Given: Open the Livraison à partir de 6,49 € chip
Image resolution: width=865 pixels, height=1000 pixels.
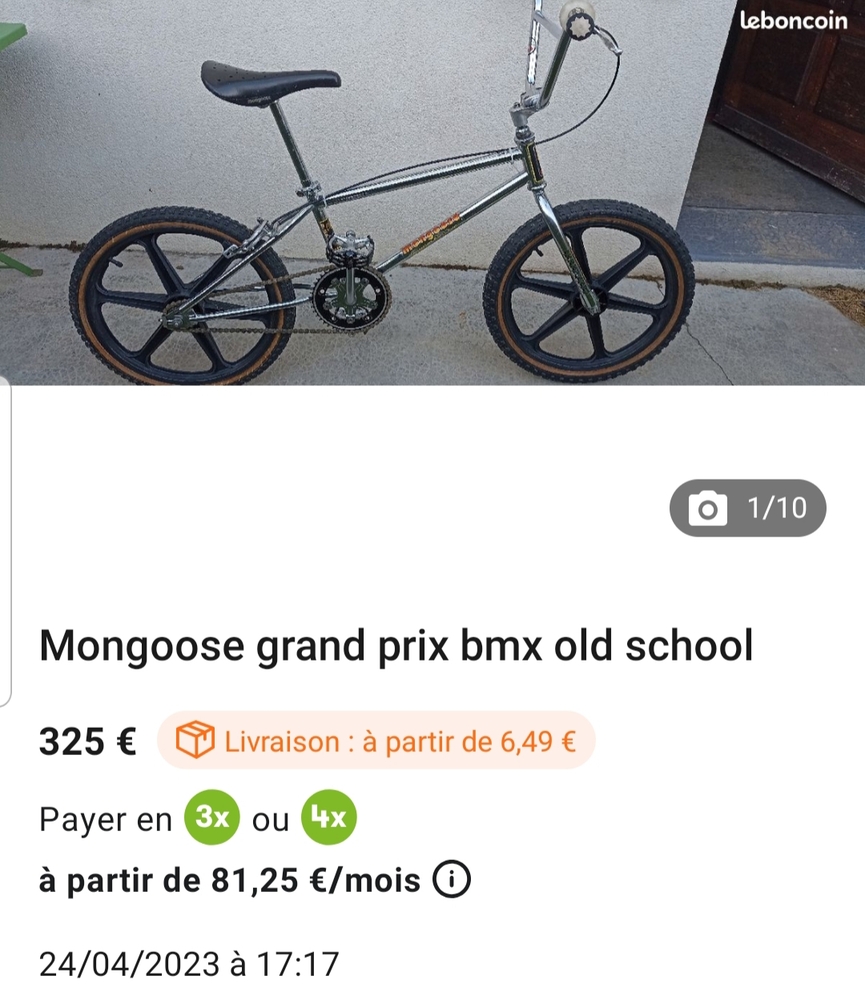Looking at the screenshot, I should click(376, 741).
